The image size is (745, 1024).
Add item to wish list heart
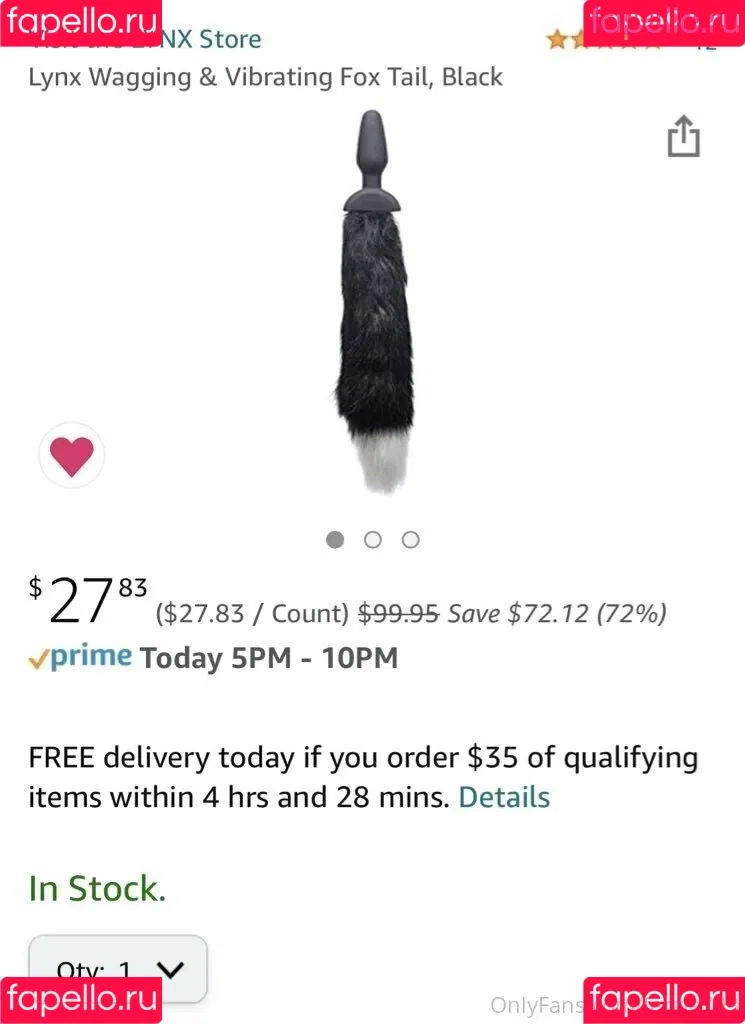point(72,456)
